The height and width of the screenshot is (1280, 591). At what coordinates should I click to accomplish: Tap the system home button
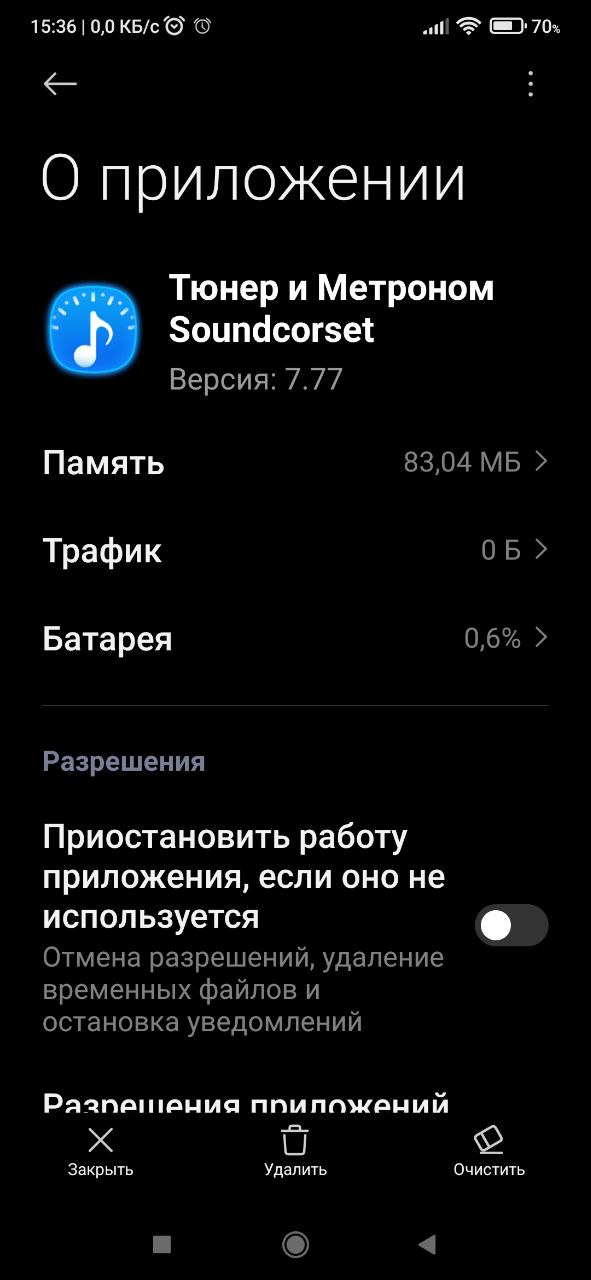click(x=295, y=1244)
